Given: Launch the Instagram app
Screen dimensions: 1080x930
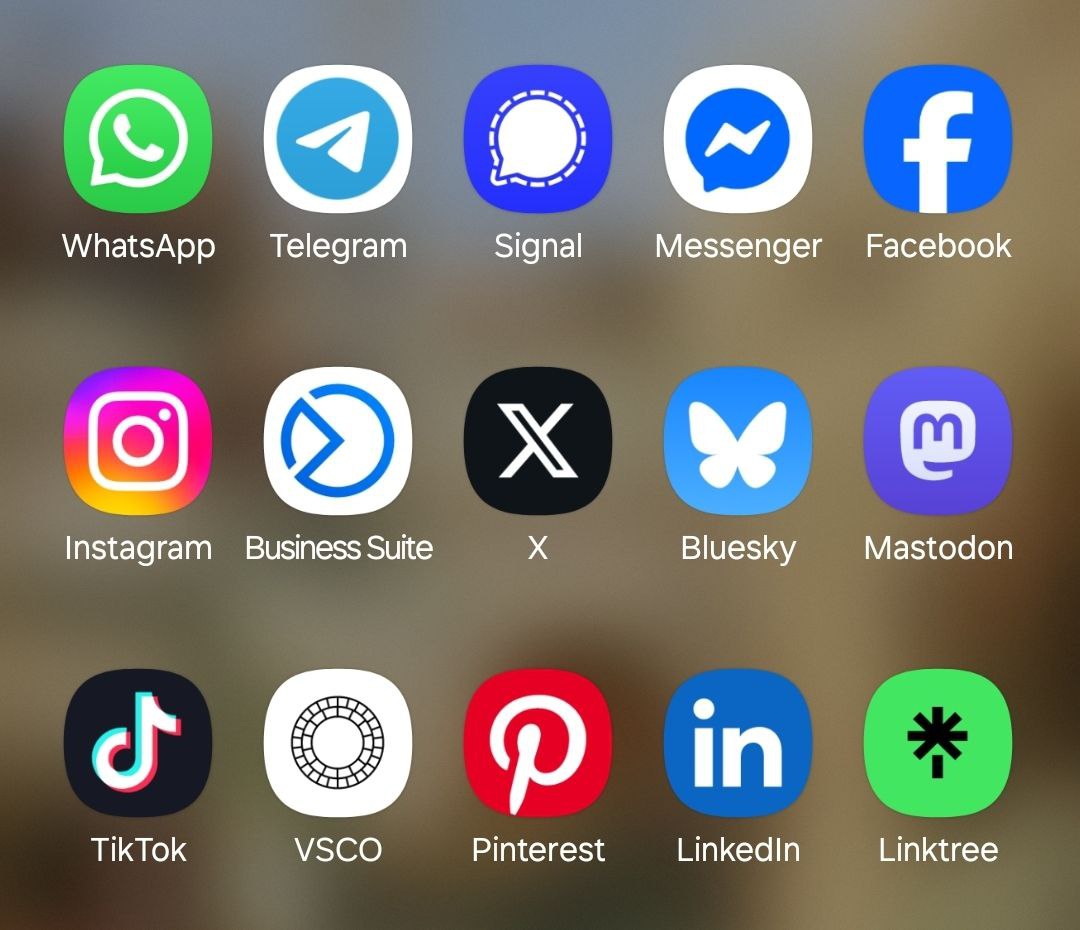Looking at the screenshot, I should [138, 441].
